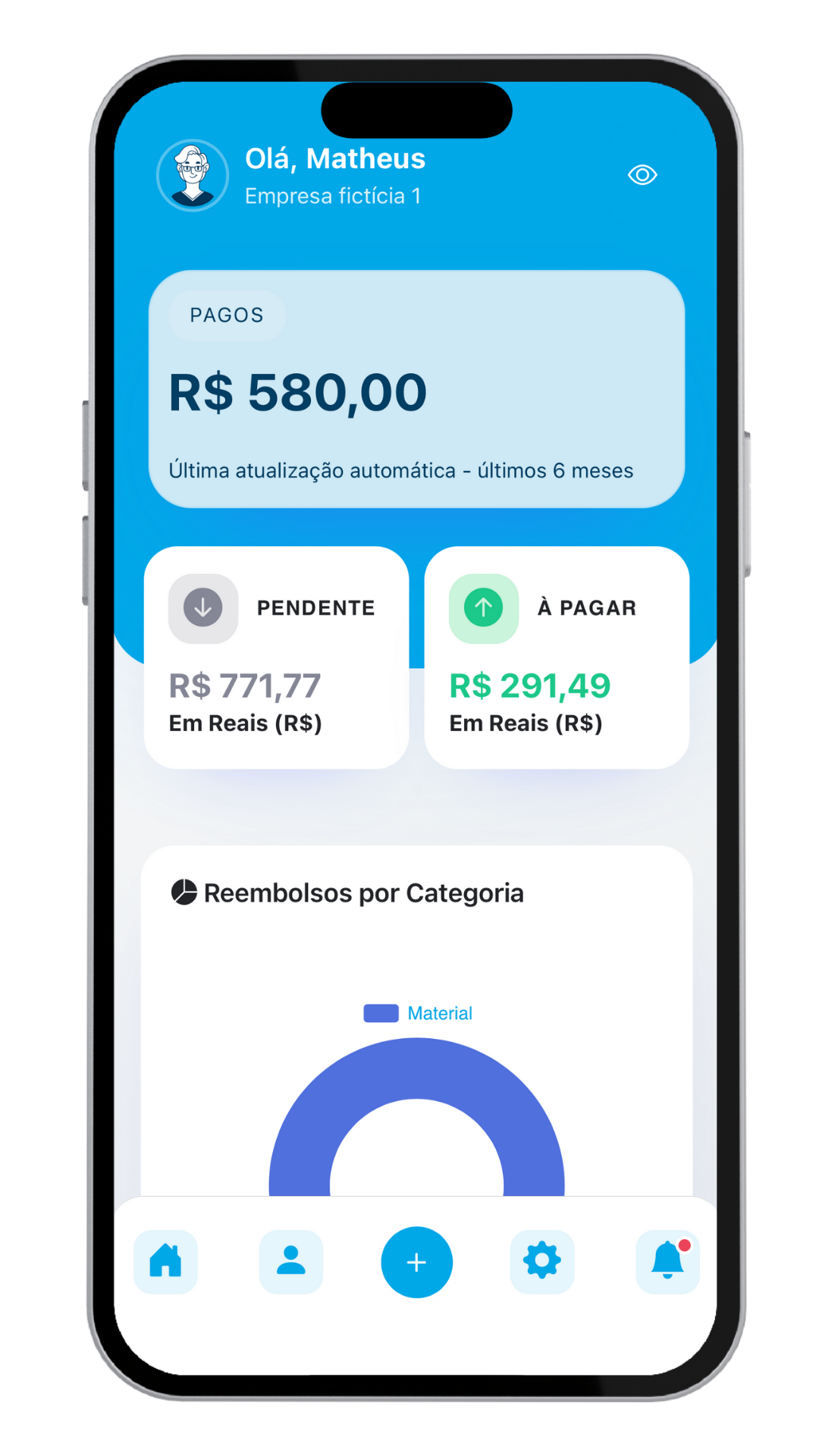
Task: Open the À Pagar reimbursements card
Action: pyautogui.click(x=557, y=657)
